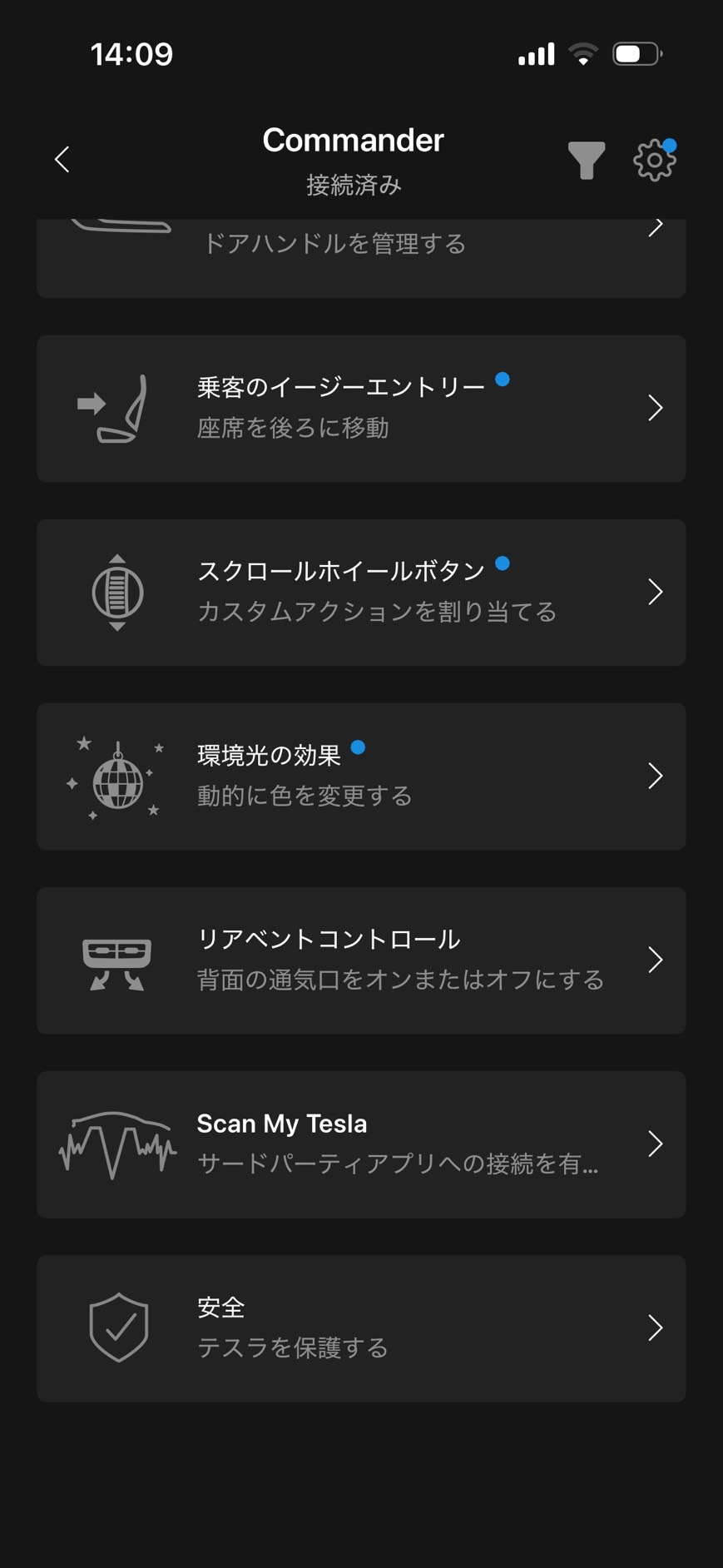The width and height of the screenshot is (723, 1568).
Task: Go to リアベントコントロール
Action: [x=361, y=960]
